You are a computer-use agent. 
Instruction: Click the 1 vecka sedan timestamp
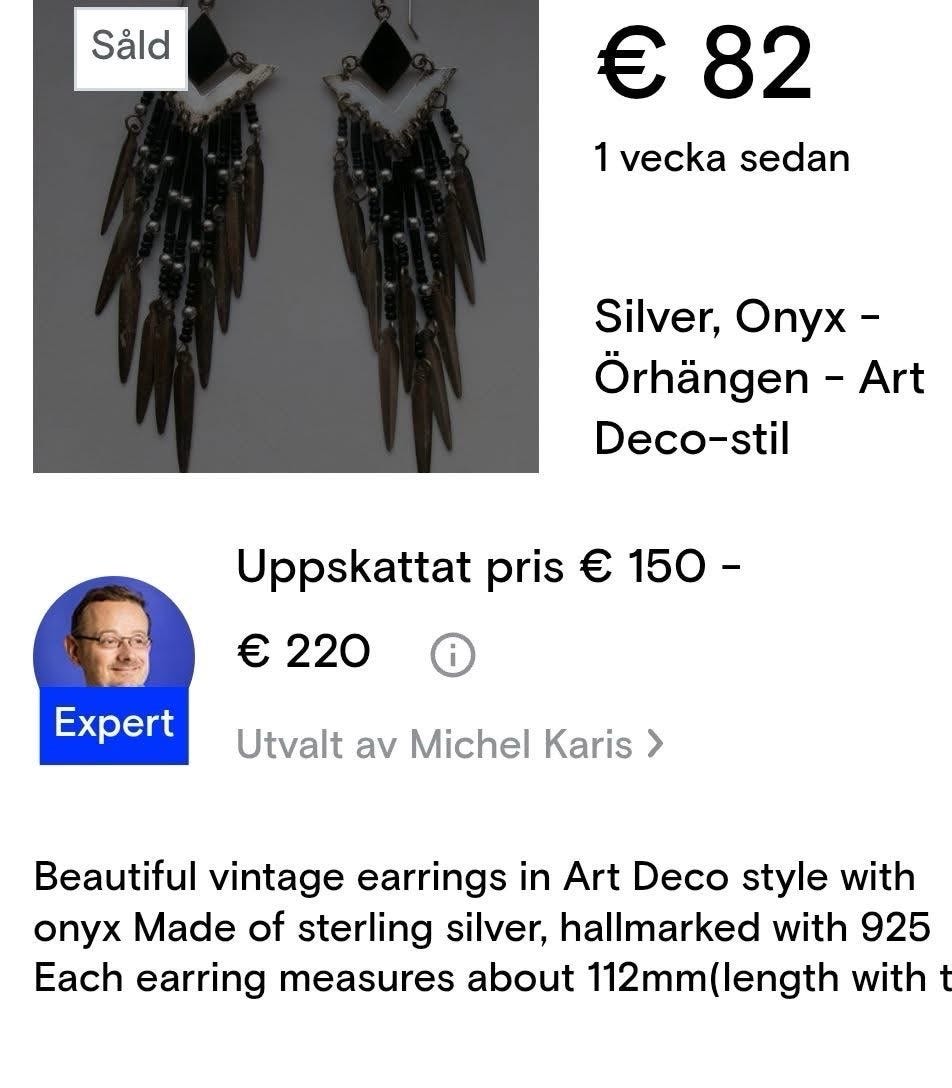(722, 156)
